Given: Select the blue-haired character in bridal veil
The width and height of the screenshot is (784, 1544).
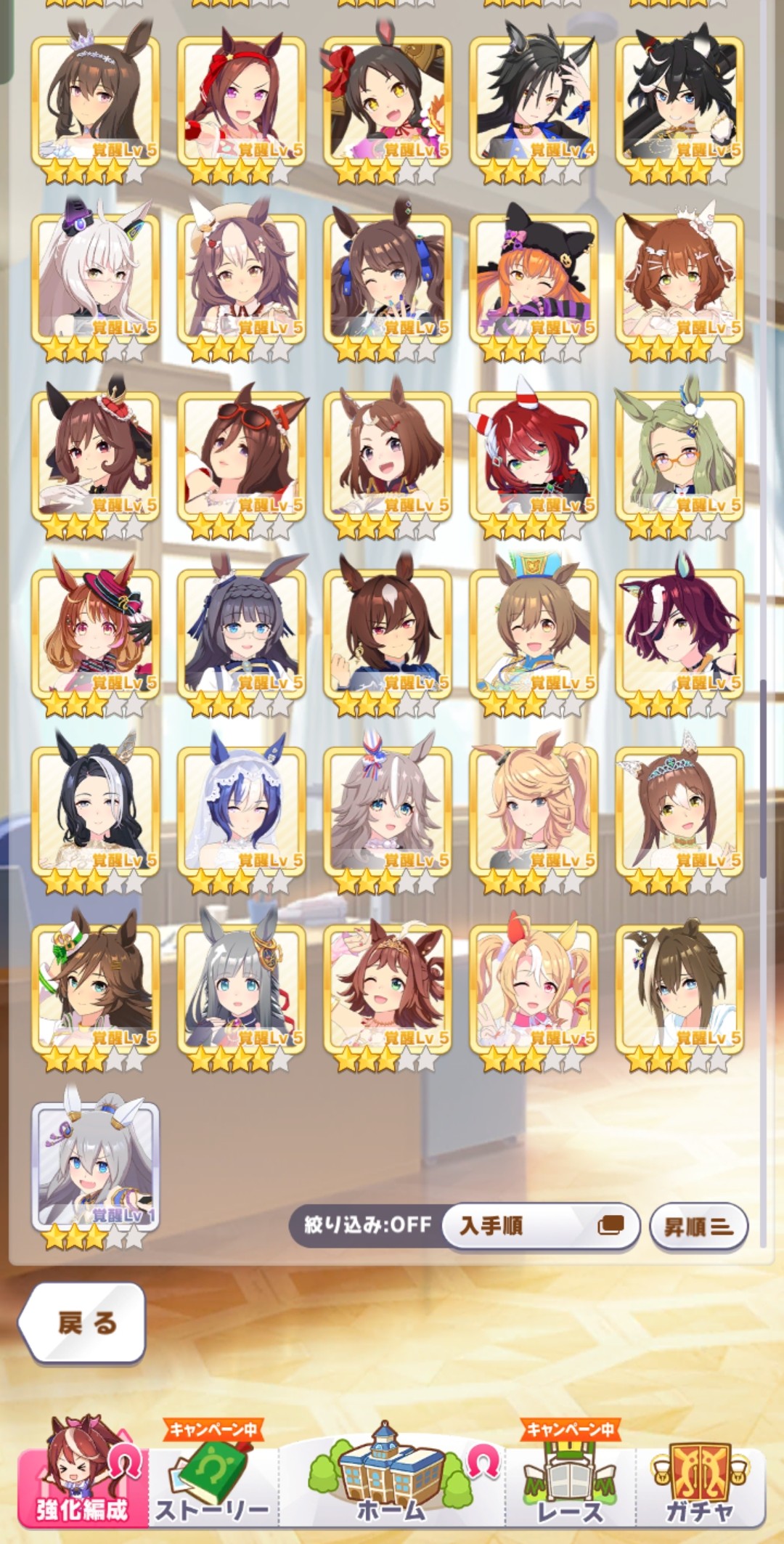Looking at the screenshot, I should pos(242,810).
